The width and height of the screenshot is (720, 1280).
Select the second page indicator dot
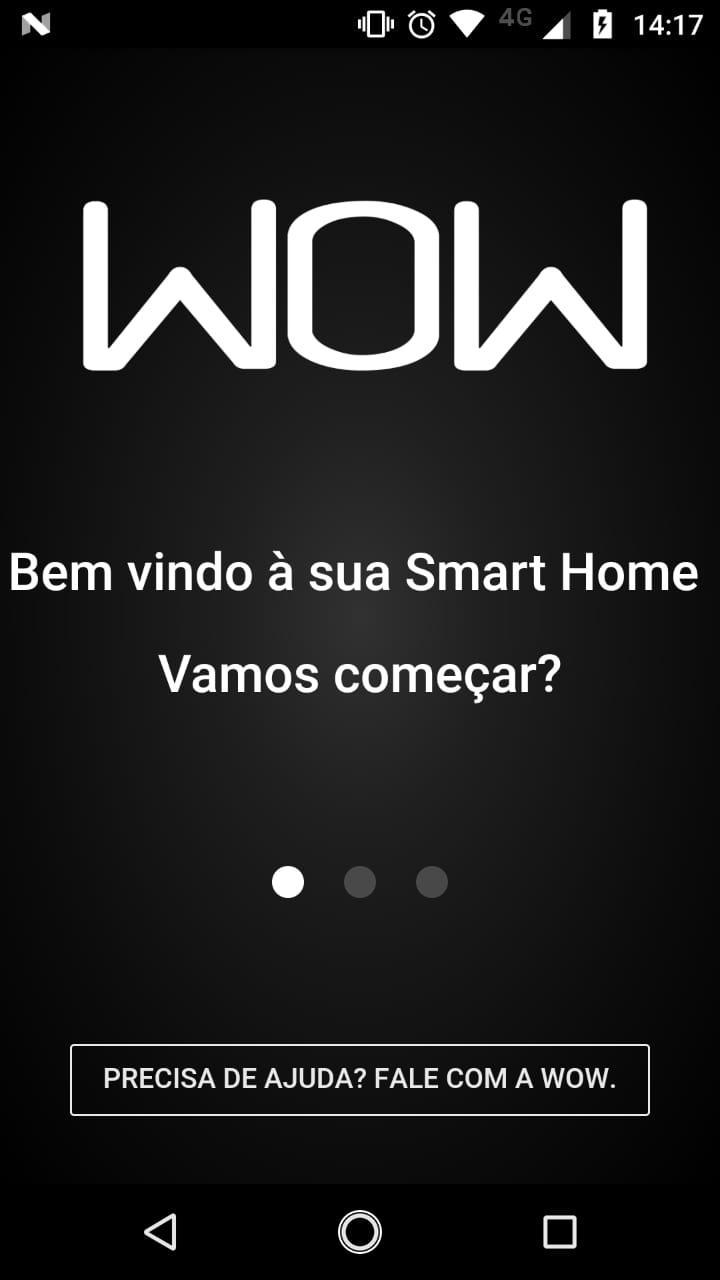pos(360,882)
